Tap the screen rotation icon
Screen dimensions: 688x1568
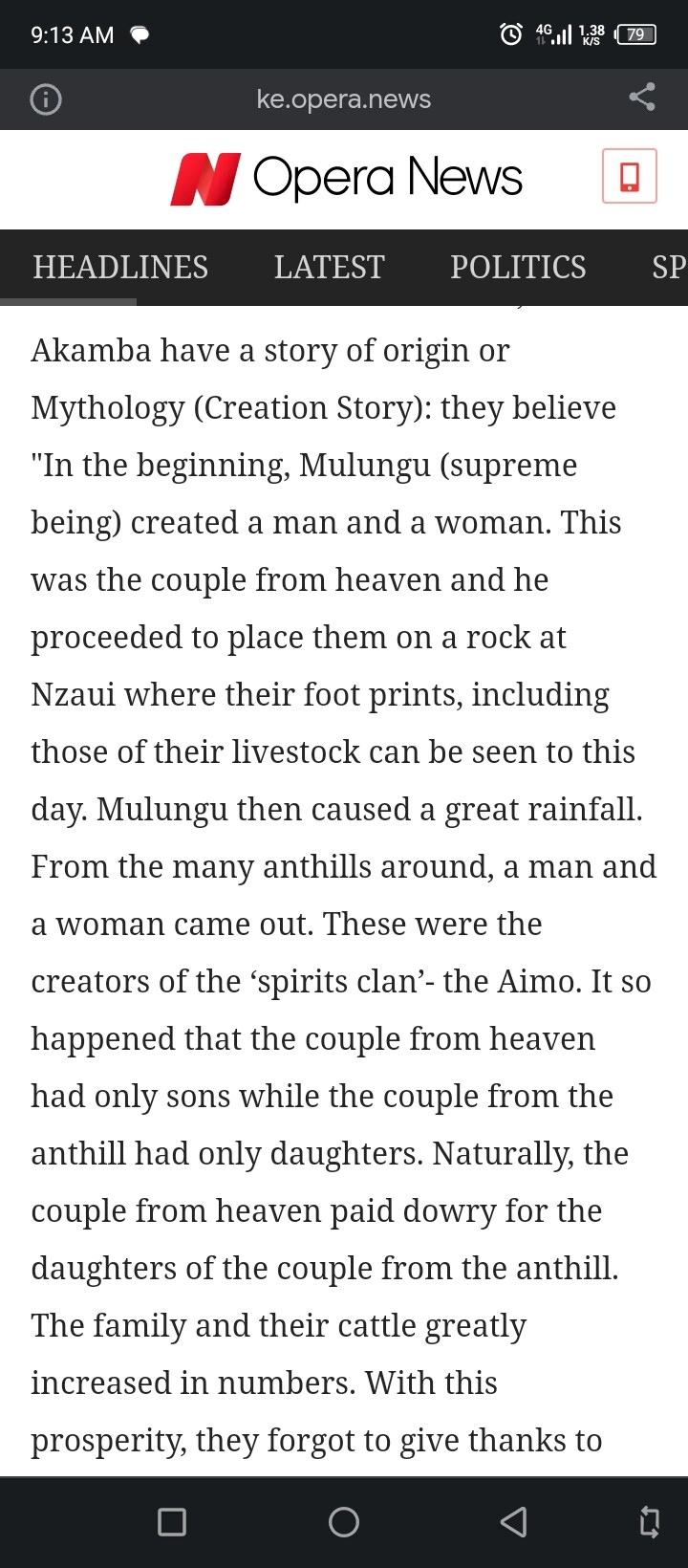coord(649,1521)
